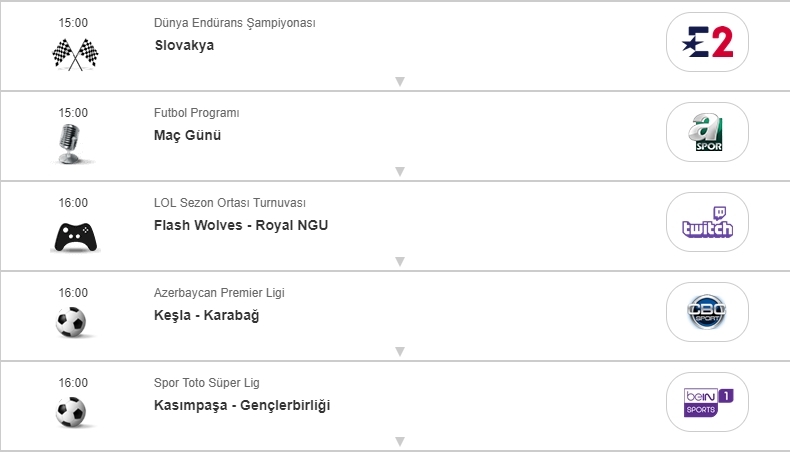790x452 pixels.
Task: Open Kasımpaşa - Gençlerbirliği match row
Action: tap(242, 405)
